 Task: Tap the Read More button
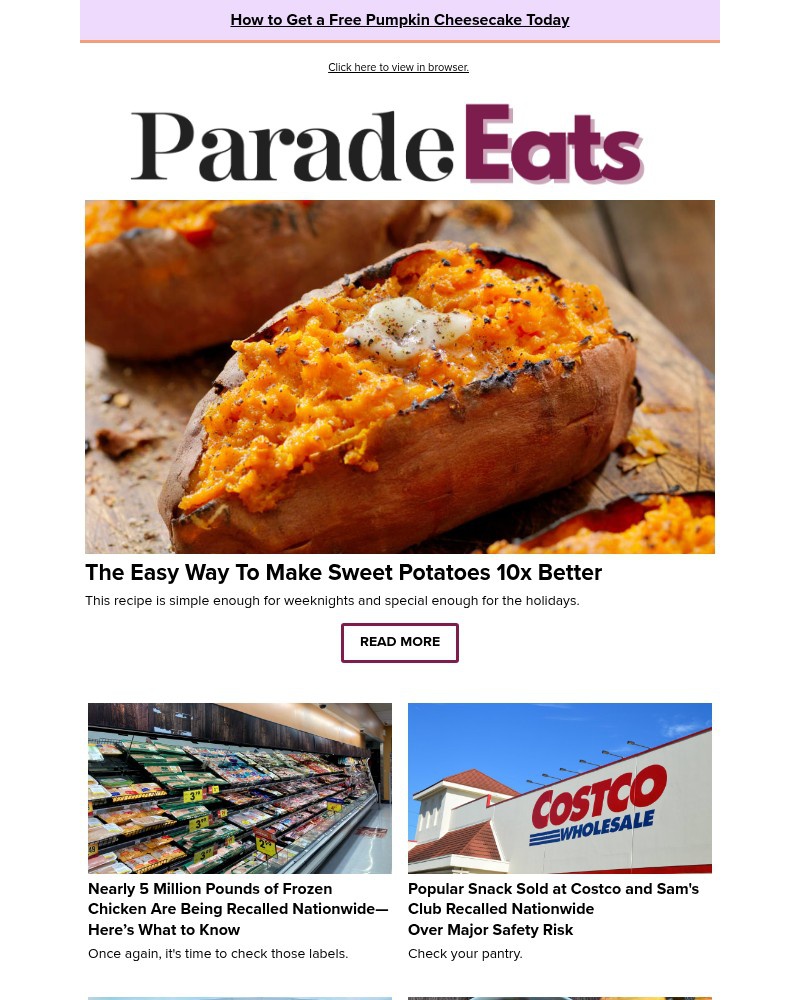click(400, 642)
